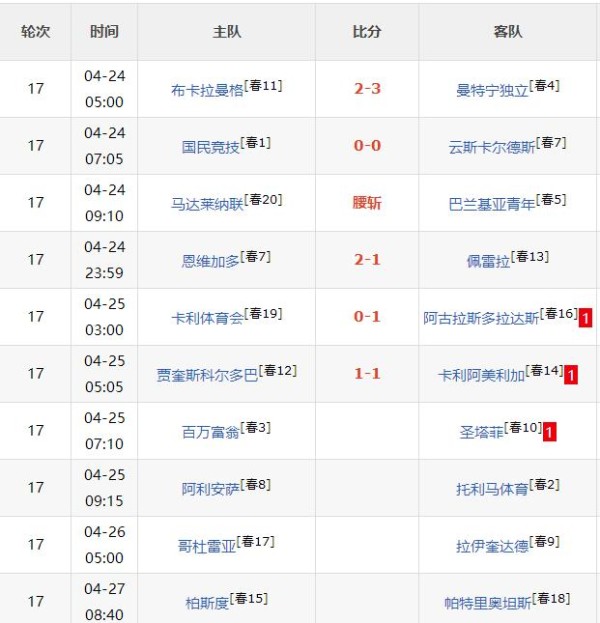Open the 百万富翁 team link
This screenshot has width=600, height=623.
tap(210, 432)
